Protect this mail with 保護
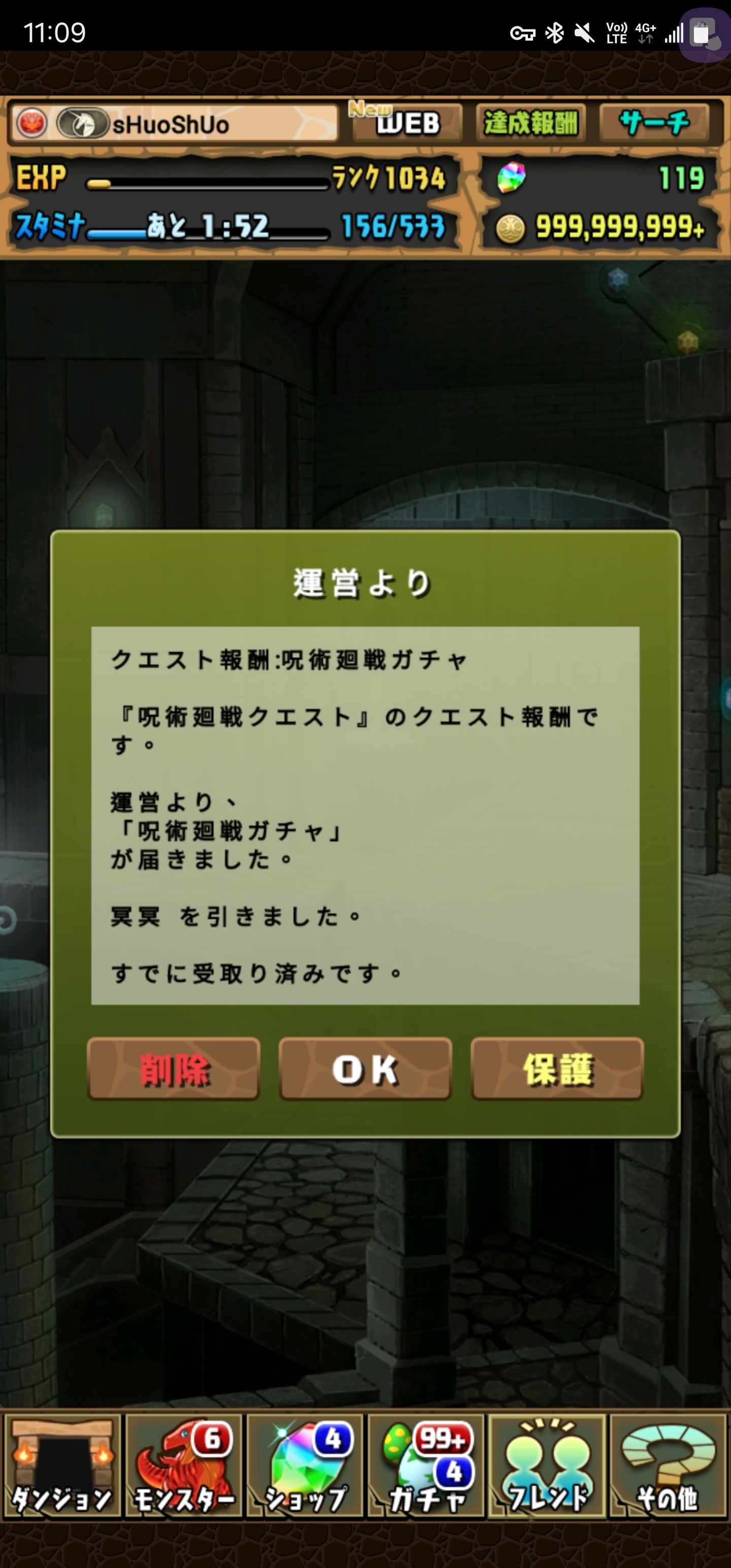 tap(557, 1069)
